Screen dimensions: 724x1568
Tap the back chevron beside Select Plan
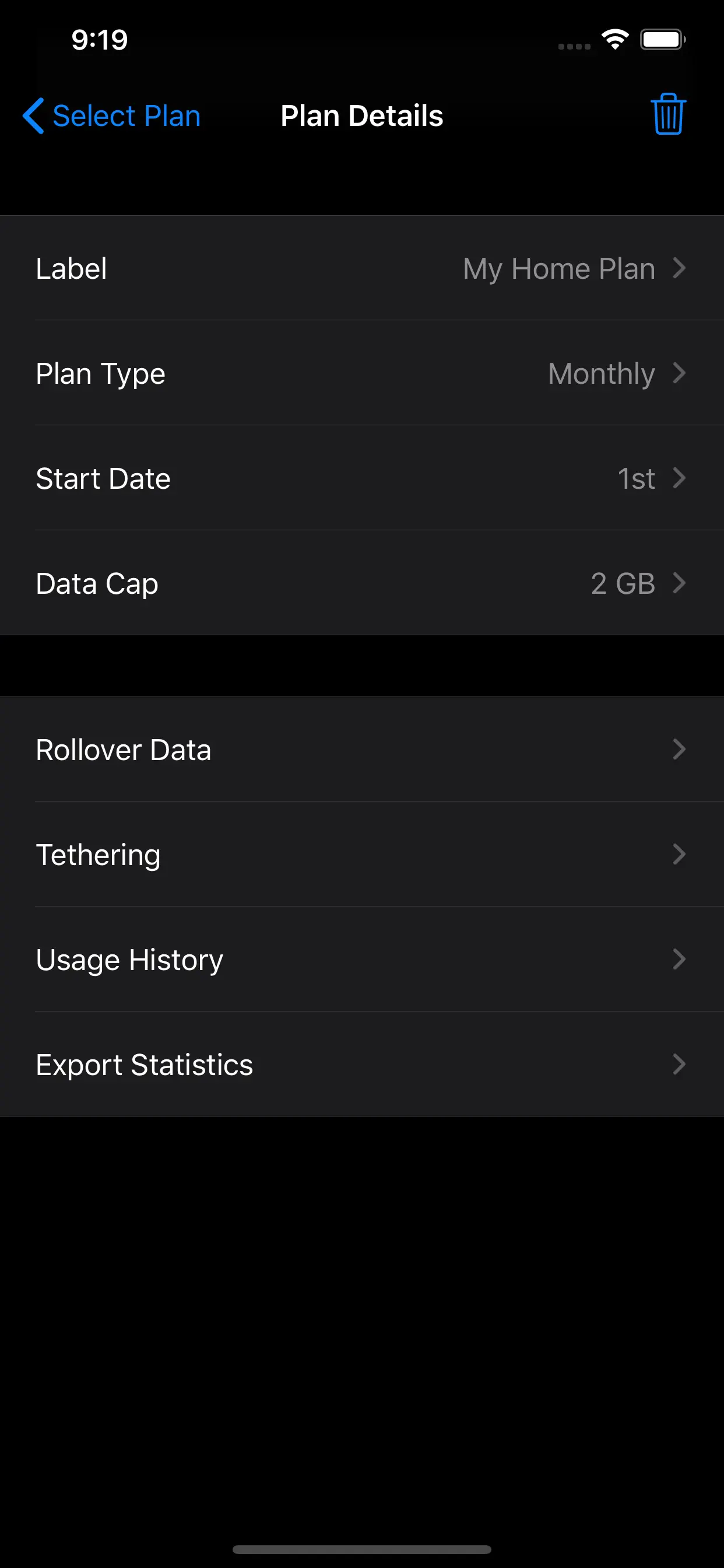point(33,116)
